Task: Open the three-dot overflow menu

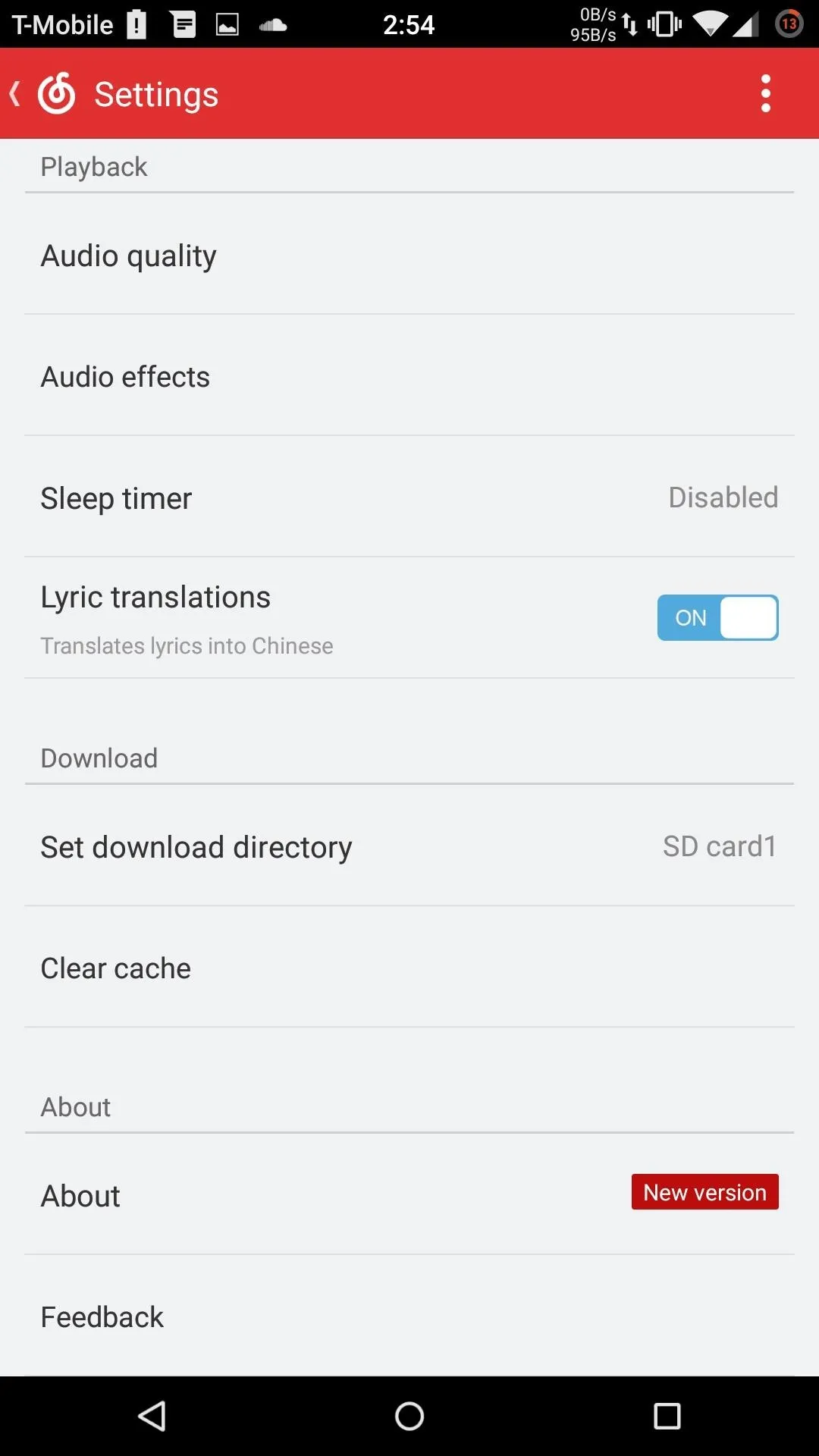Action: (765, 93)
